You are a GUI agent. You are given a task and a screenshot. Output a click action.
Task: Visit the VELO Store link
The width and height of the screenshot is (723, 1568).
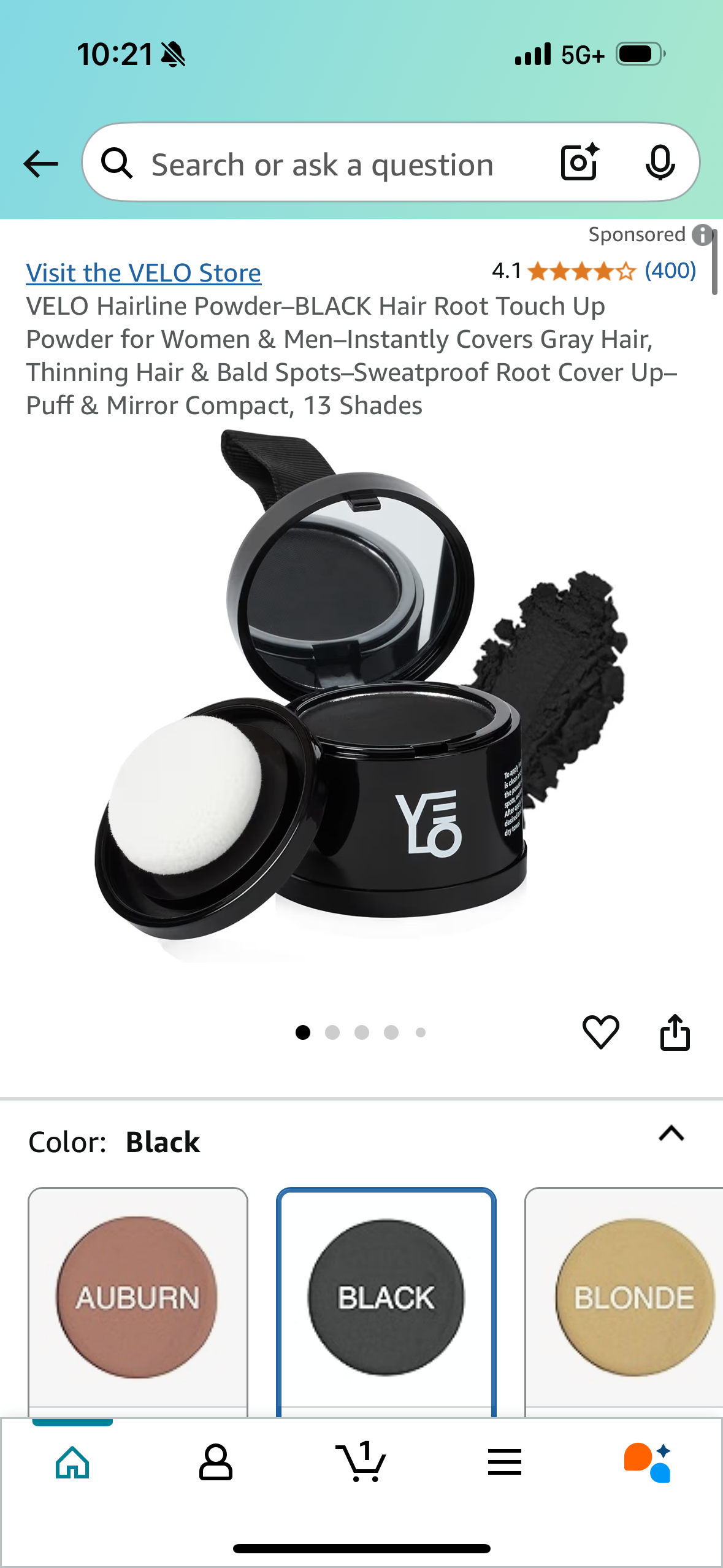coord(143,273)
